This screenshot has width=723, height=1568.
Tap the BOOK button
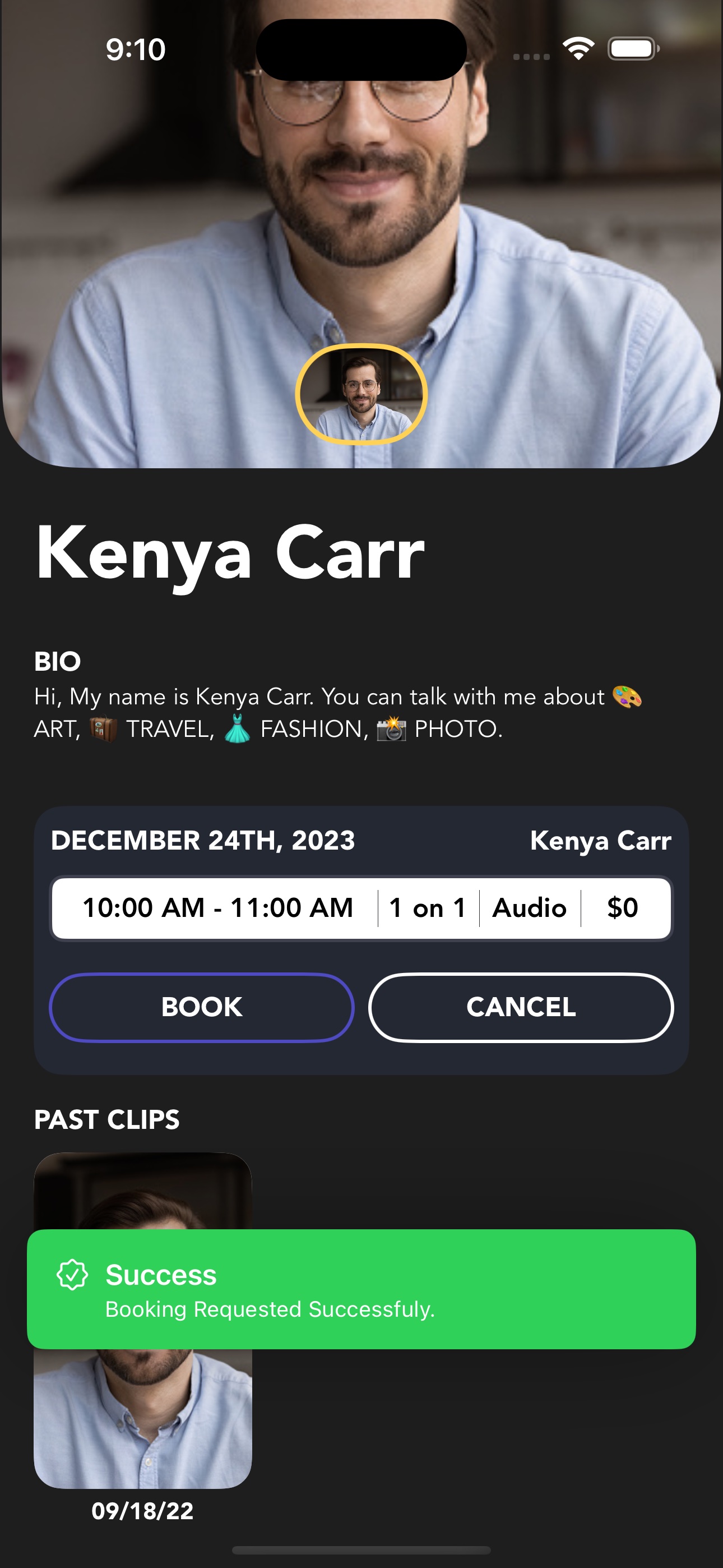point(201,1007)
